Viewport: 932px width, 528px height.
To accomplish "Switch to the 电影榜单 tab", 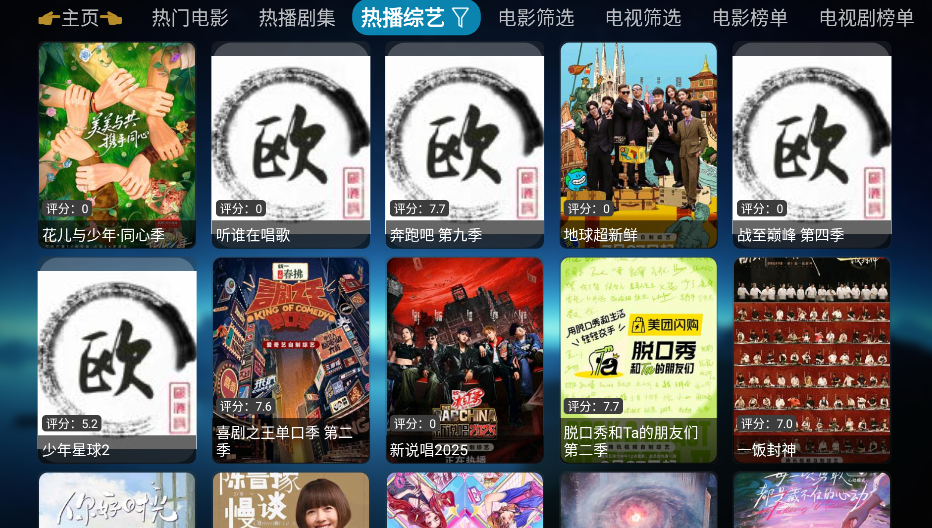I will pyautogui.click(x=750, y=18).
